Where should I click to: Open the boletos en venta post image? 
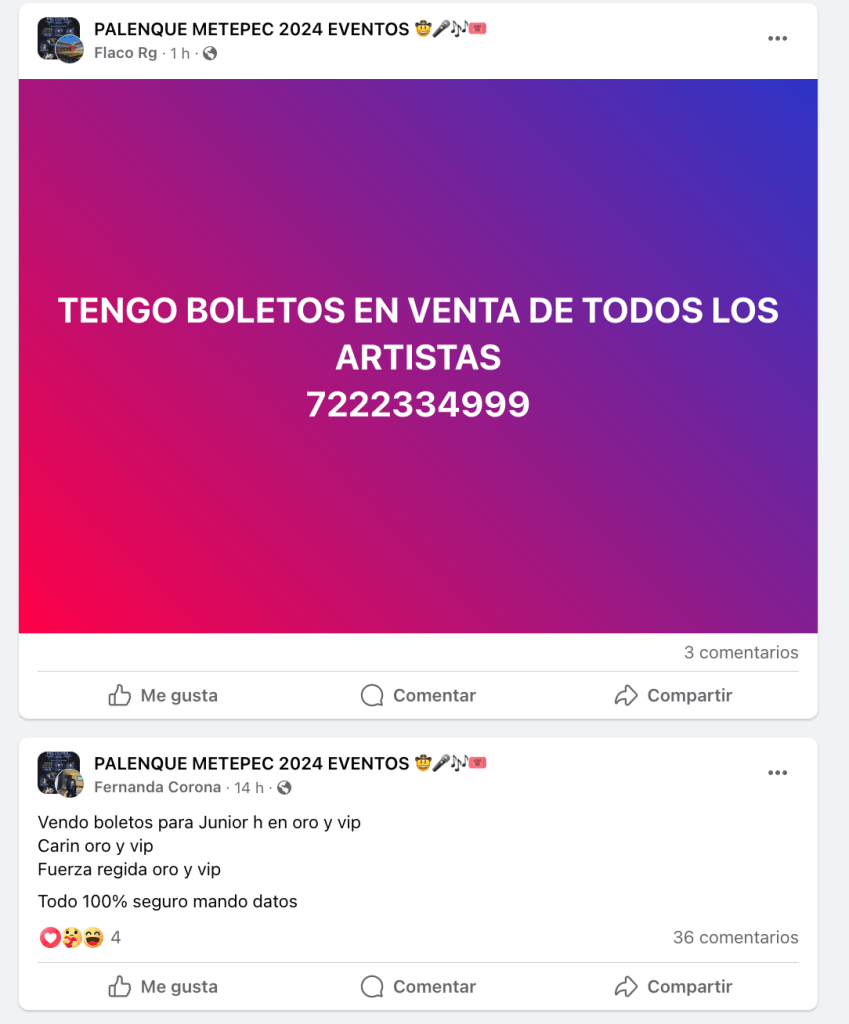pyautogui.click(x=418, y=356)
